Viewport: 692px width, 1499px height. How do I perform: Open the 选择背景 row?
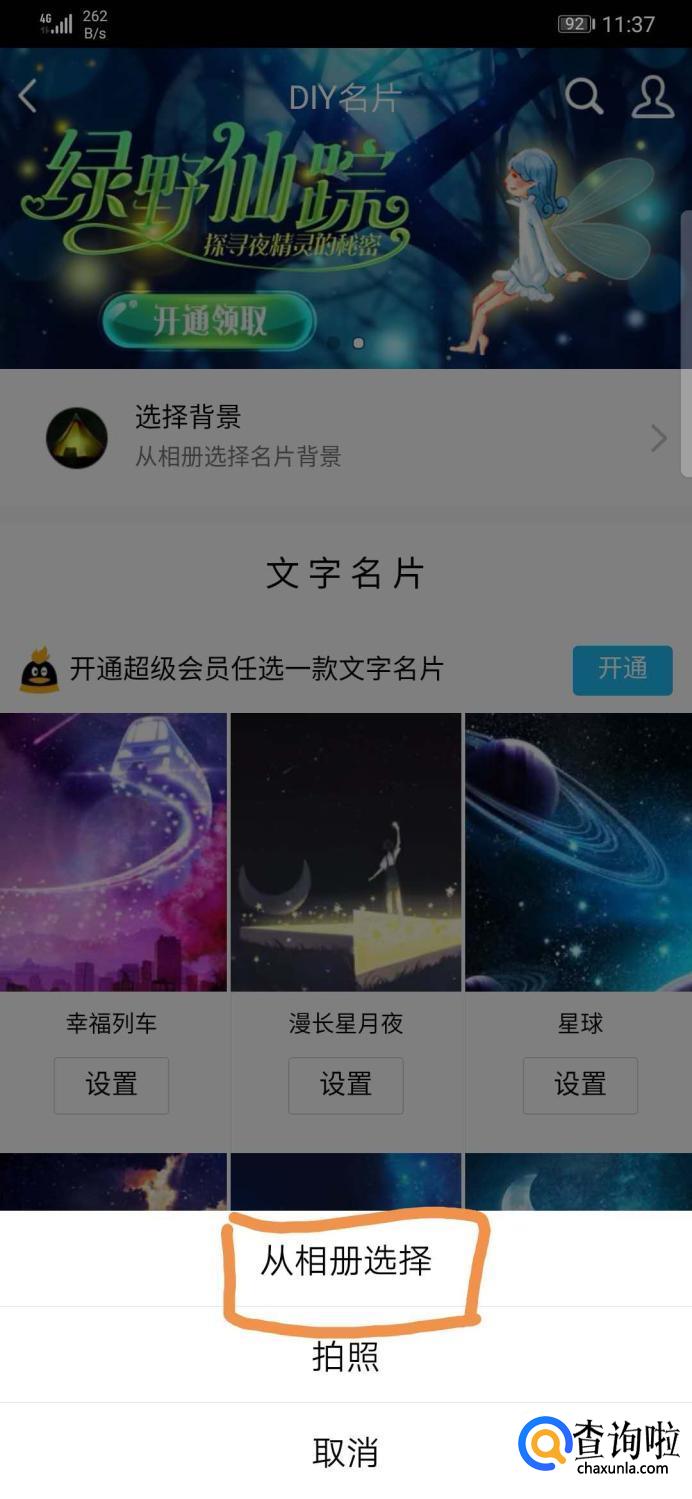346,437
